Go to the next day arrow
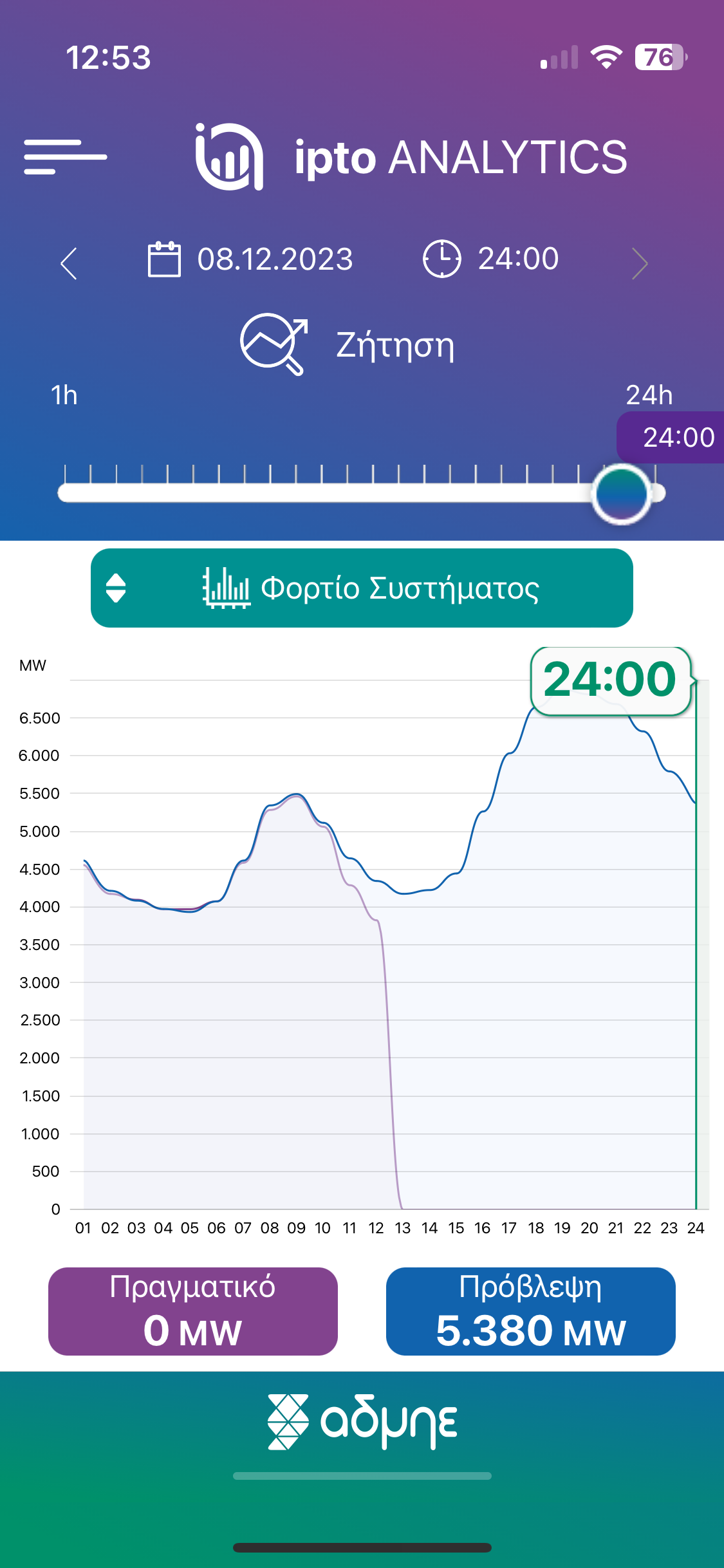This screenshot has height=1568, width=724. (639, 263)
